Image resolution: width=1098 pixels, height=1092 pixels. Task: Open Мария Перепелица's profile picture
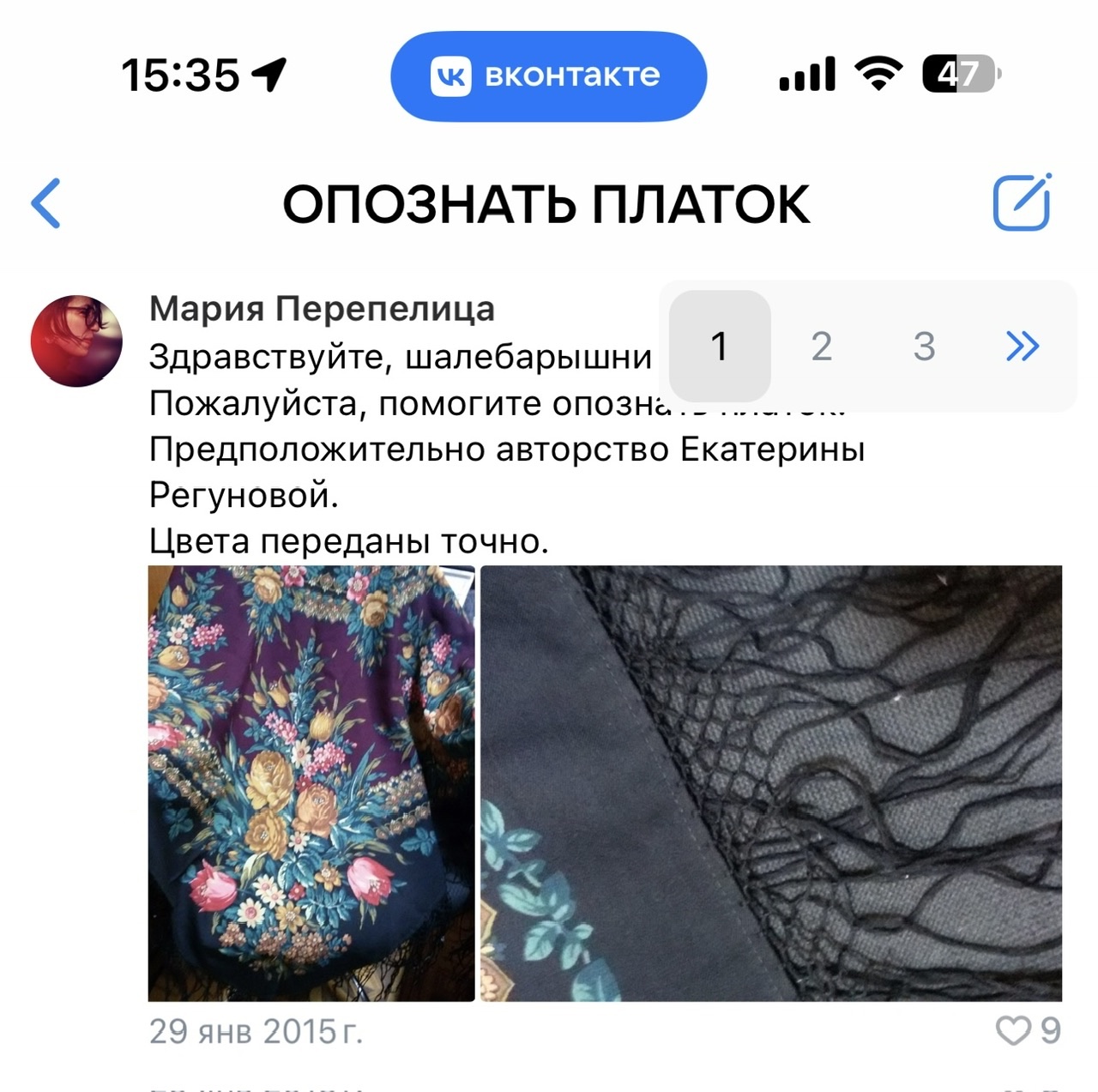point(76,341)
